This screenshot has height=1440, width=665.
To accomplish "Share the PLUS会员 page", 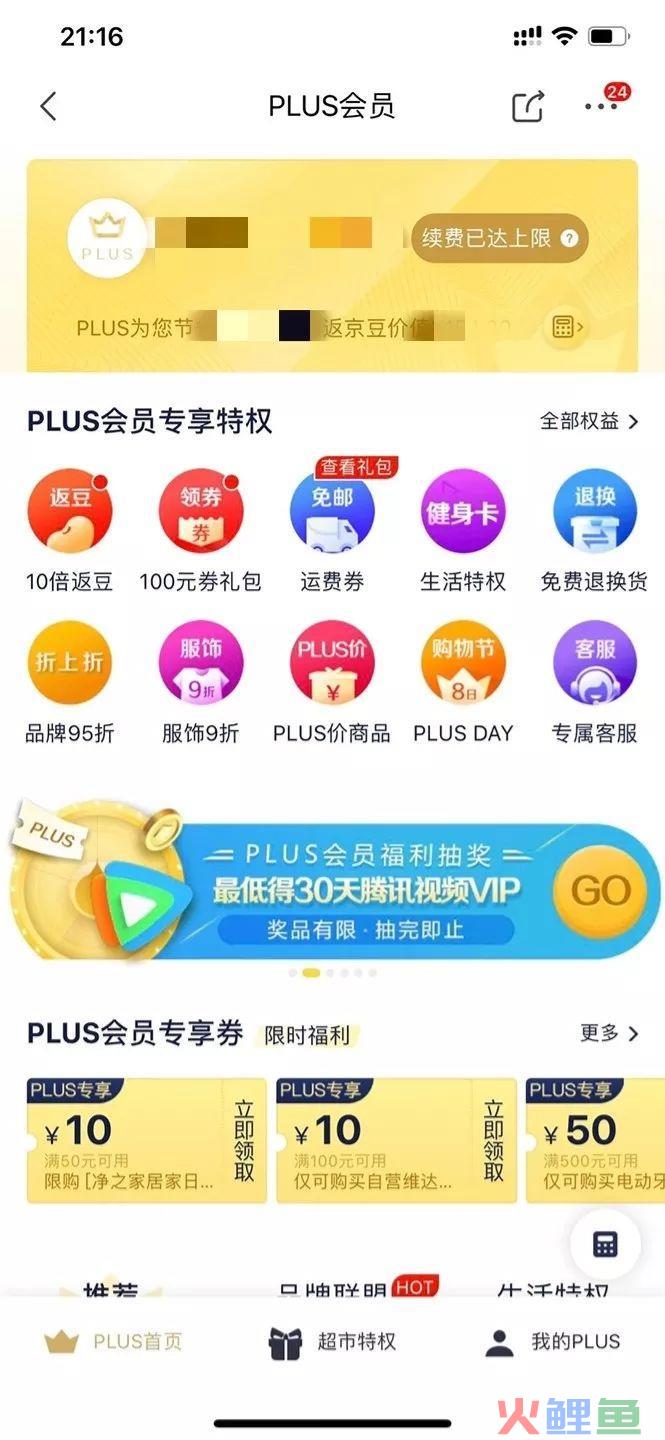I will [528, 106].
